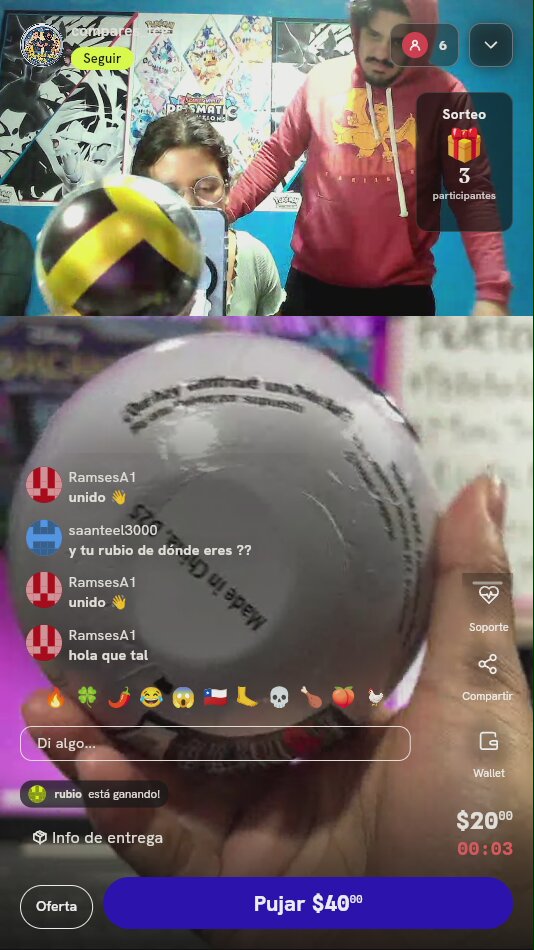Image resolution: width=534 pixels, height=950 pixels.
Task: Follow the streamer with Seguir
Action: 102,59
